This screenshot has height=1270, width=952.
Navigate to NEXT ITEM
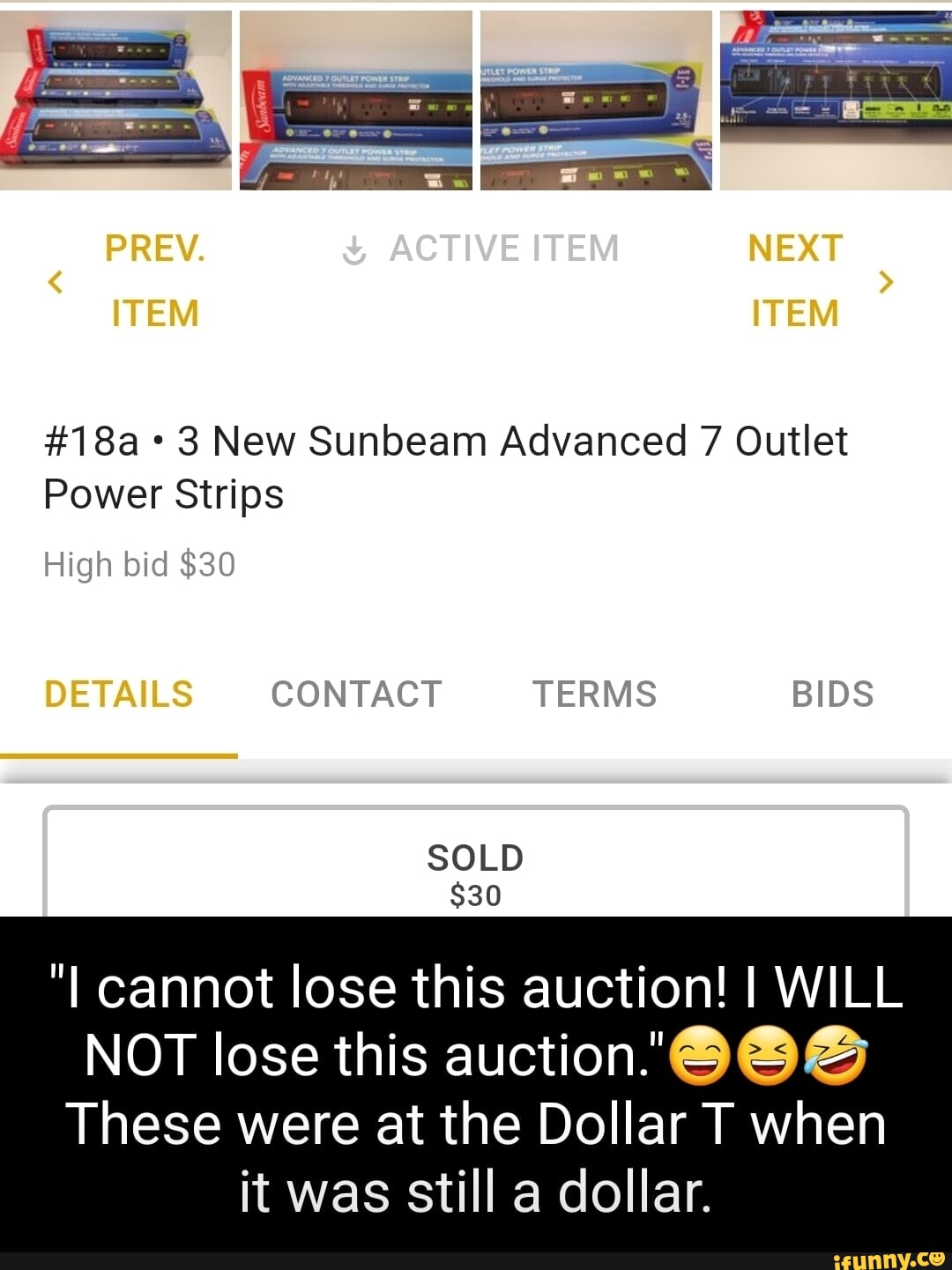coord(794,280)
